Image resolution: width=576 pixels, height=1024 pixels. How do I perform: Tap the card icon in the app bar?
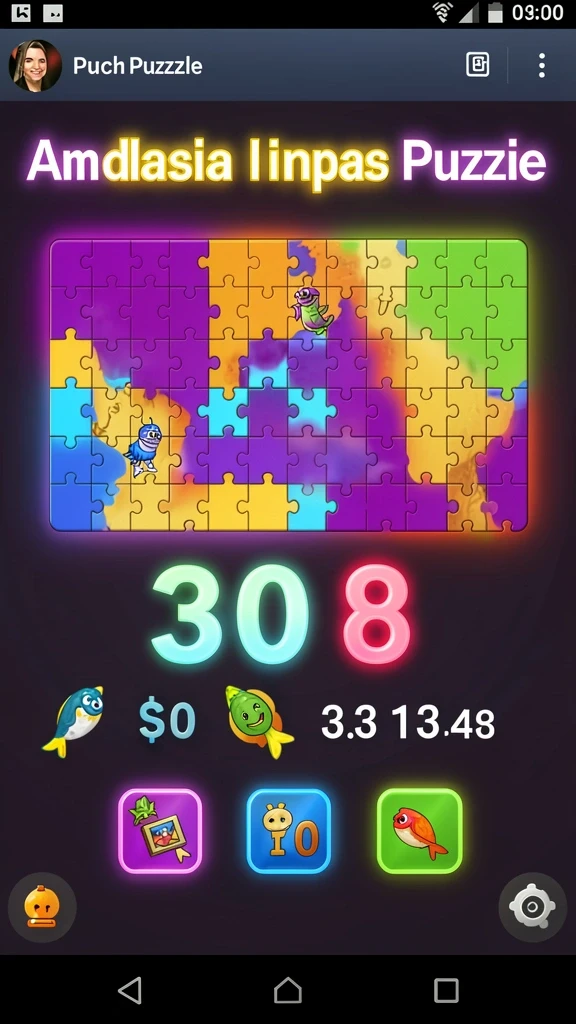pyautogui.click(x=477, y=65)
